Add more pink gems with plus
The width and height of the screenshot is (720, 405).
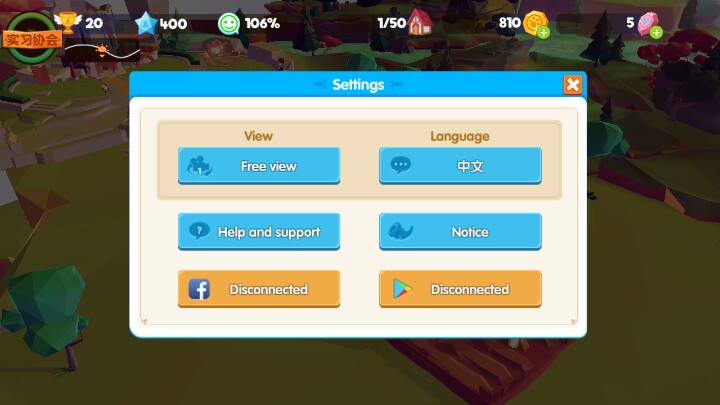coord(656,32)
